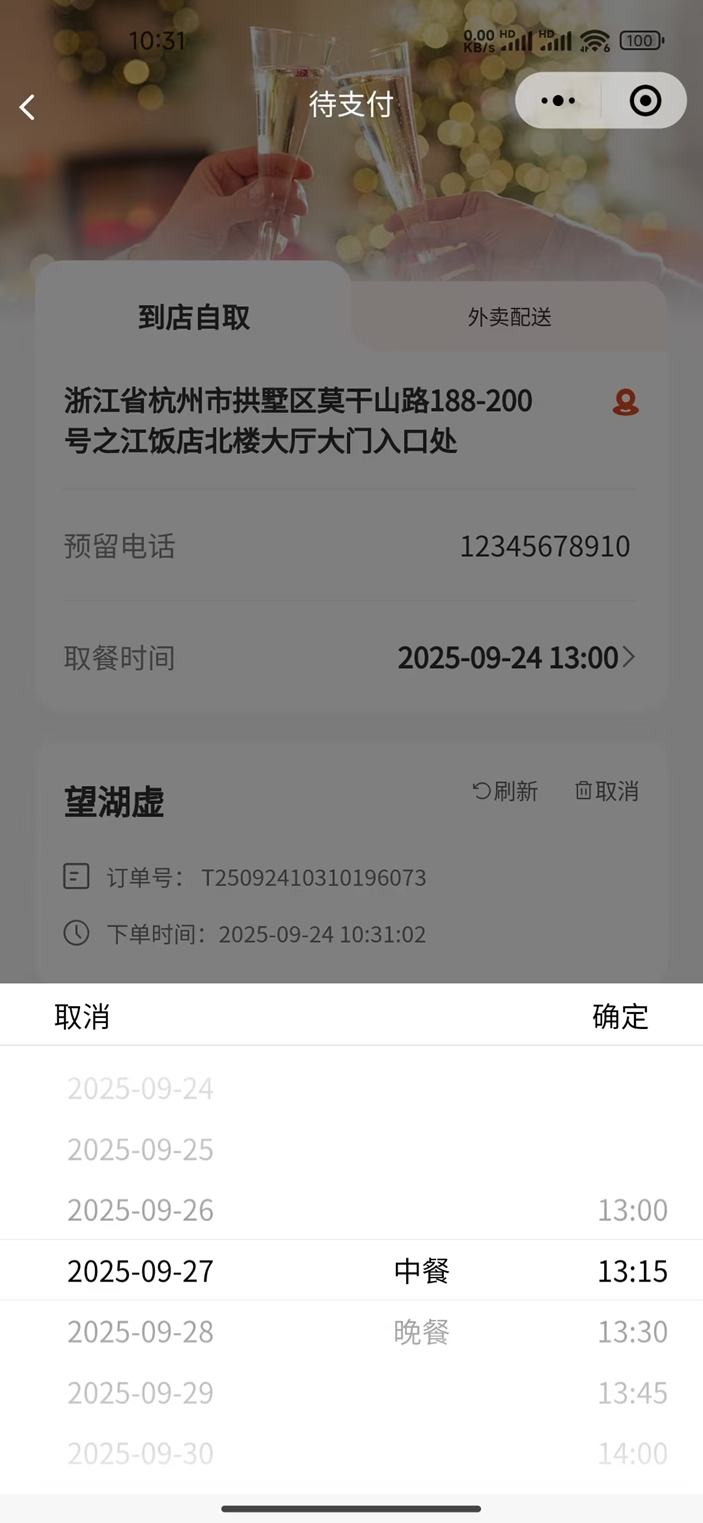
Task: Confirm the picker with 确定
Action: [620, 1016]
